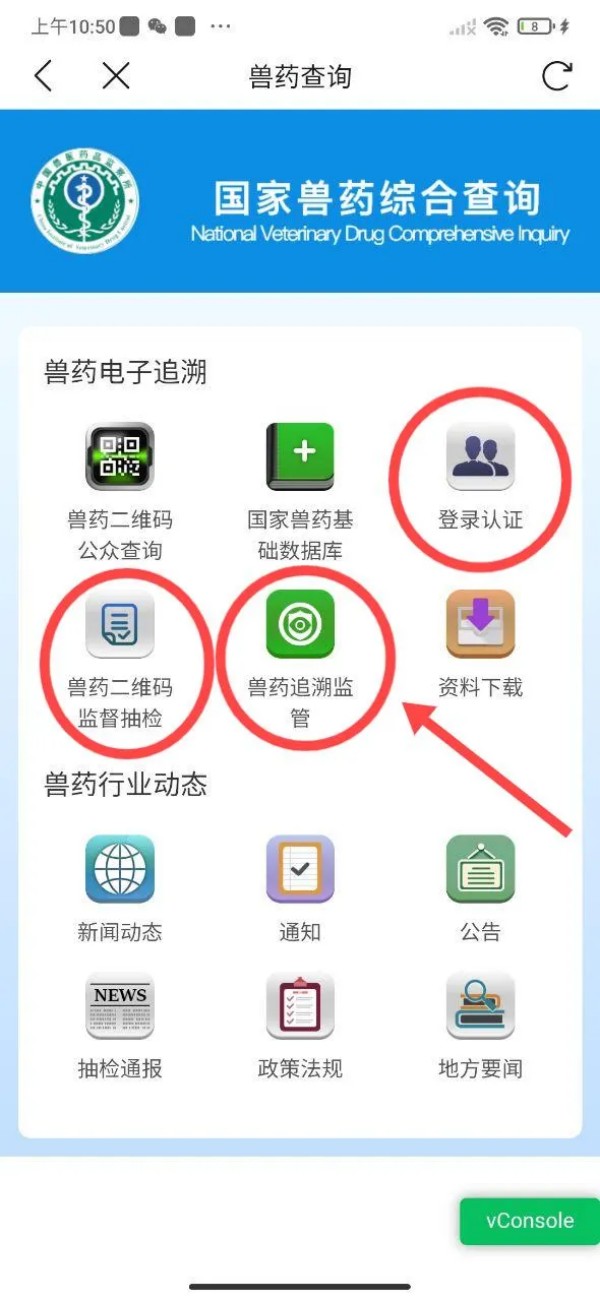Close the 兽药查询 web page
The image size is (600, 1299).
[116, 76]
